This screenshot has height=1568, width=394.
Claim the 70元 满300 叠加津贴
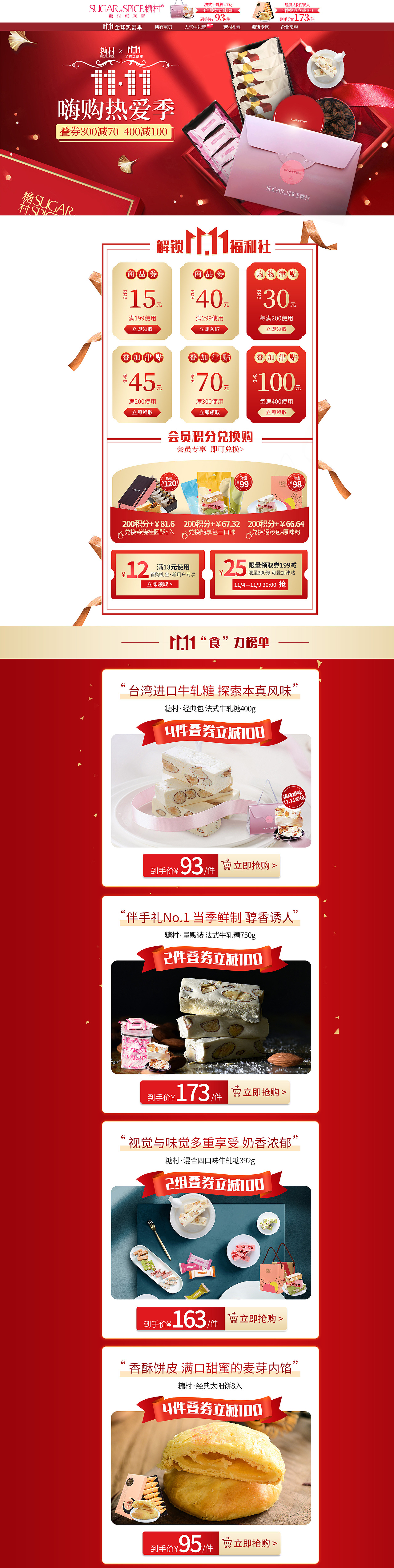click(x=210, y=413)
